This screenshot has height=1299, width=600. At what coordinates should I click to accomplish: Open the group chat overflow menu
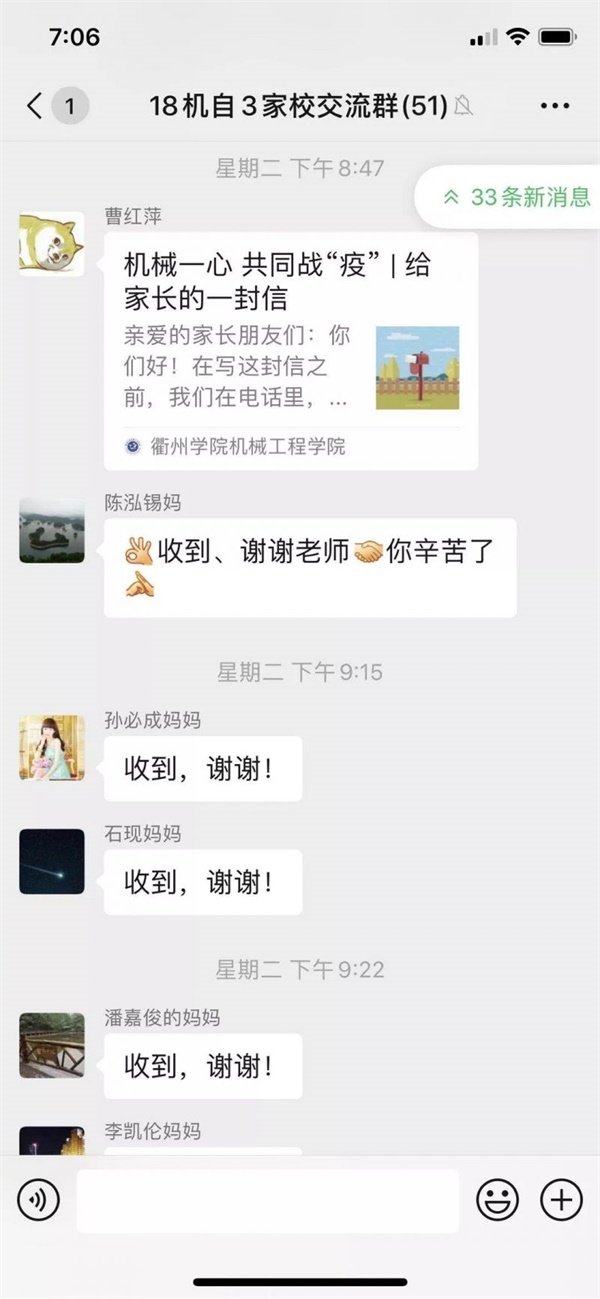554,105
